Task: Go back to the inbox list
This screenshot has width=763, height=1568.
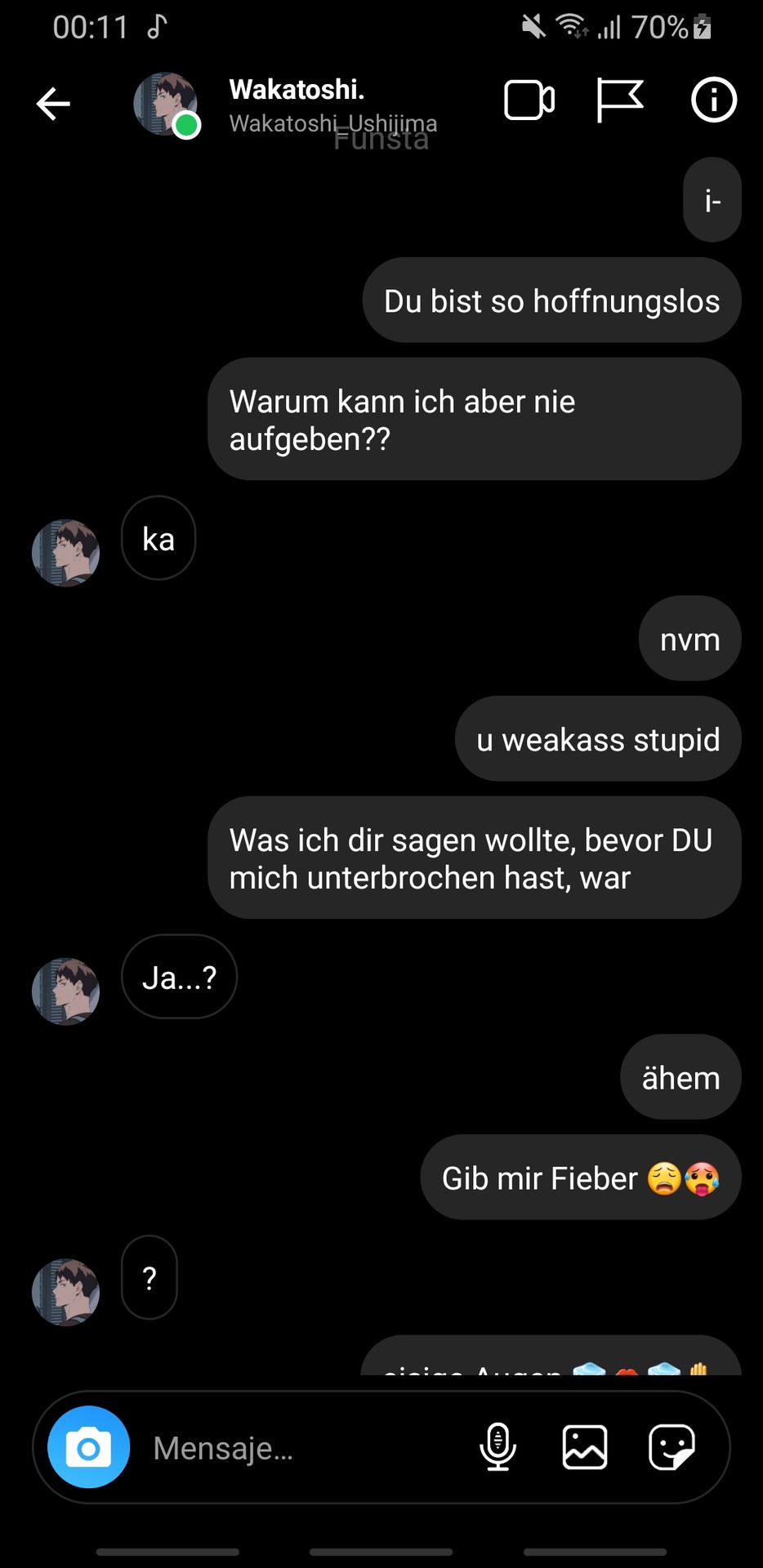Action: pos(54,104)
